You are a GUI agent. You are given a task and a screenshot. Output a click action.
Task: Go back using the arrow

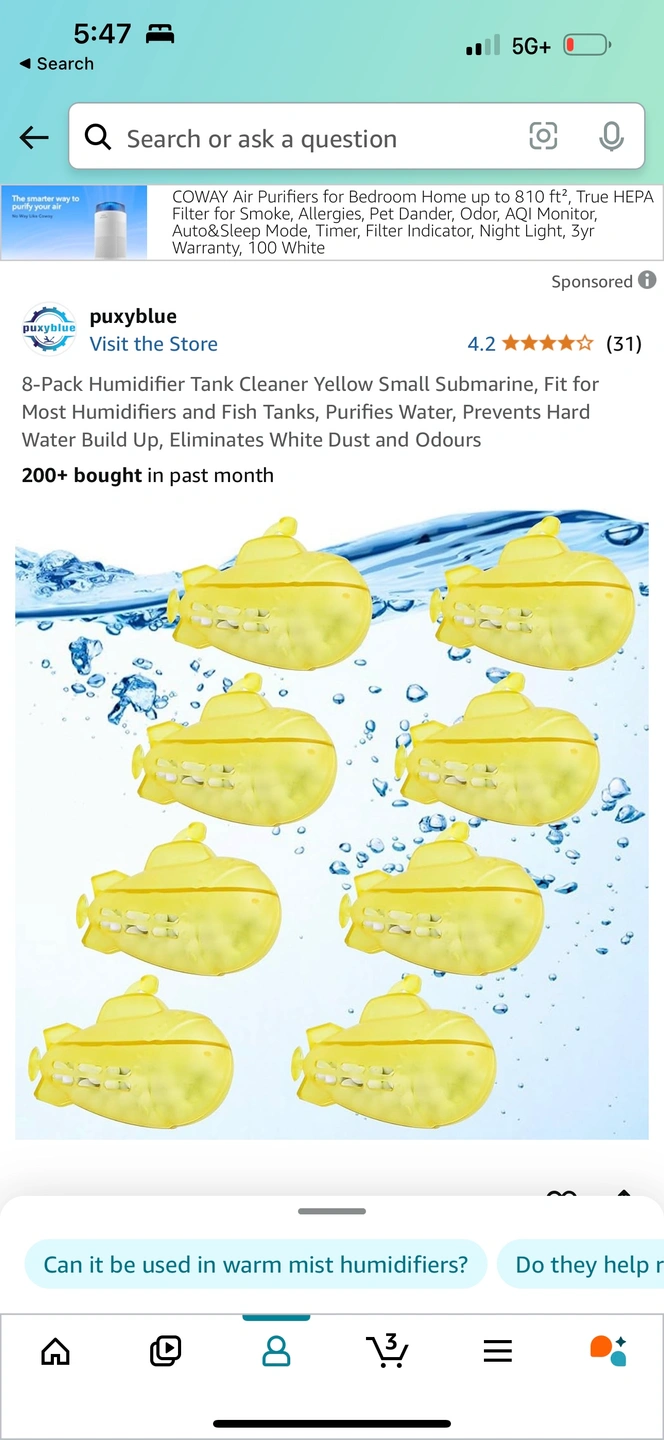(34, 138)
